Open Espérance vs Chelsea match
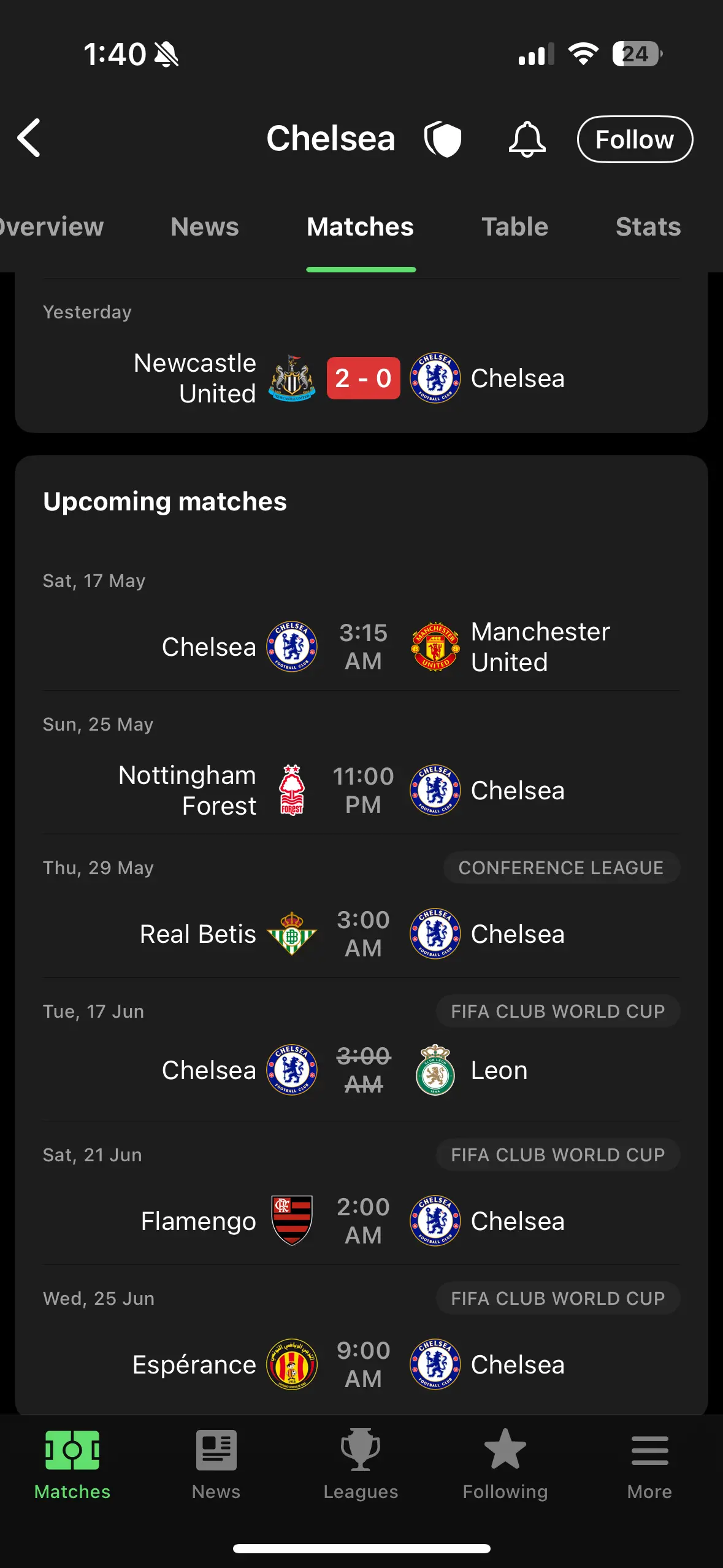Viewport: 723px width, 1568px height. tap(361, 1364)
